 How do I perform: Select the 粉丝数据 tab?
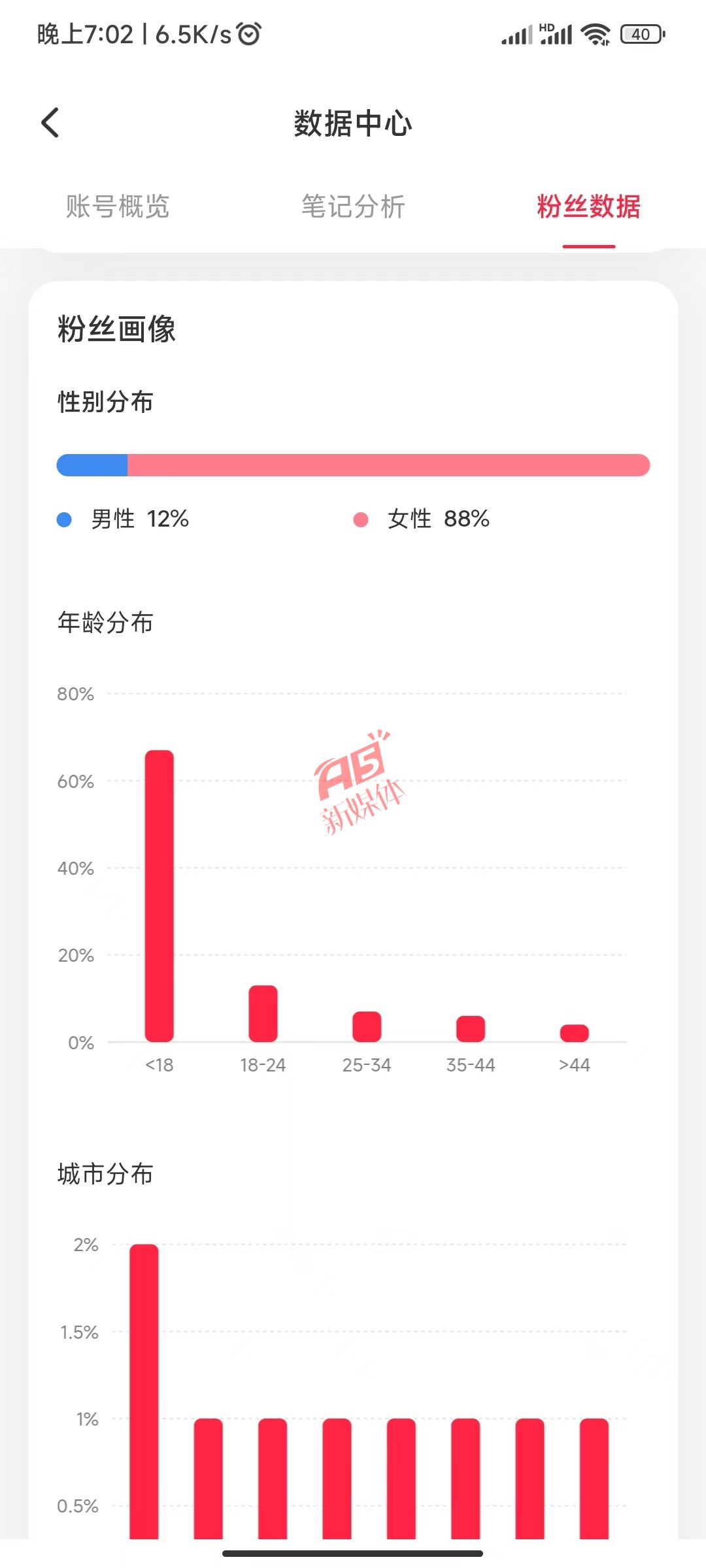pos(588,206)
